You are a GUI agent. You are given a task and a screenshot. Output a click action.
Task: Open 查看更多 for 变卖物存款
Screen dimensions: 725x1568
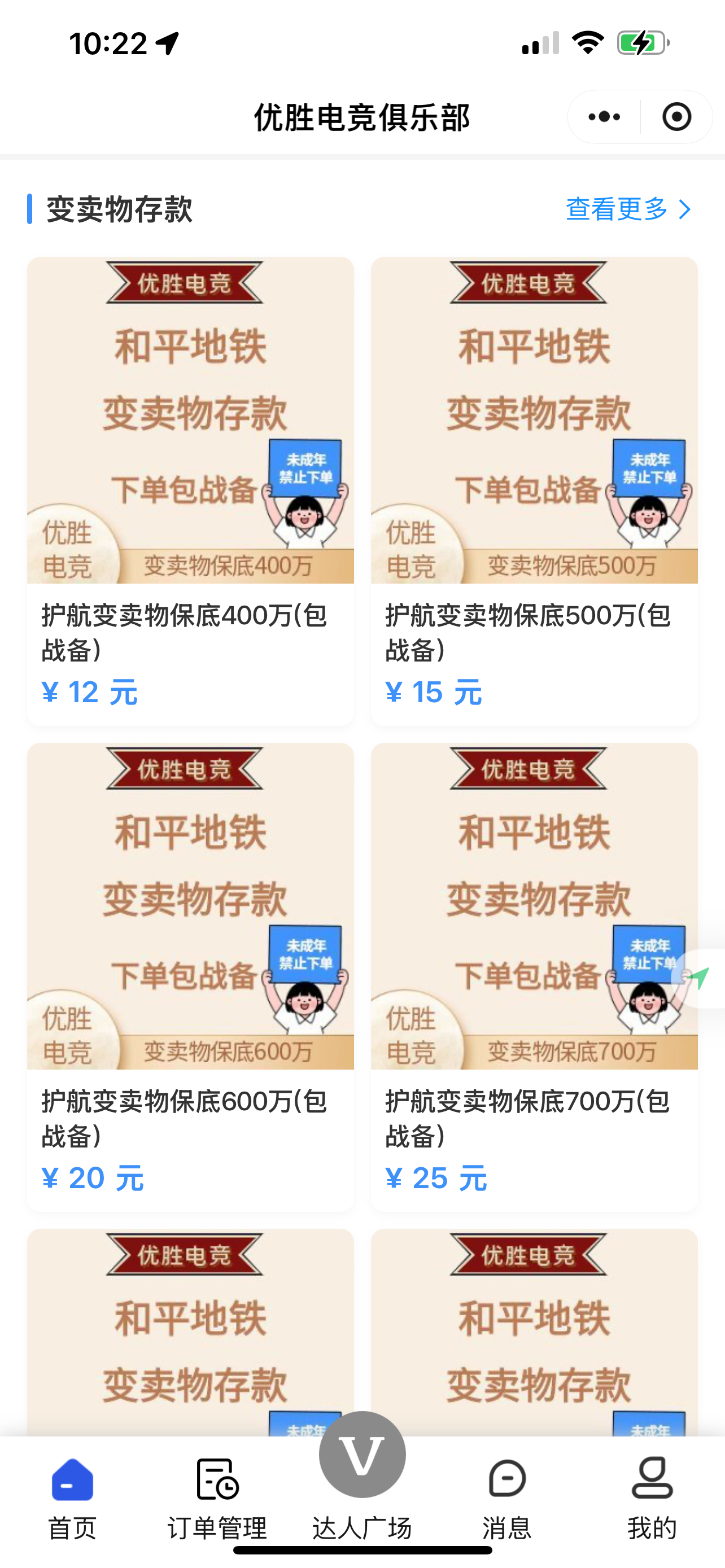(628, 209)
